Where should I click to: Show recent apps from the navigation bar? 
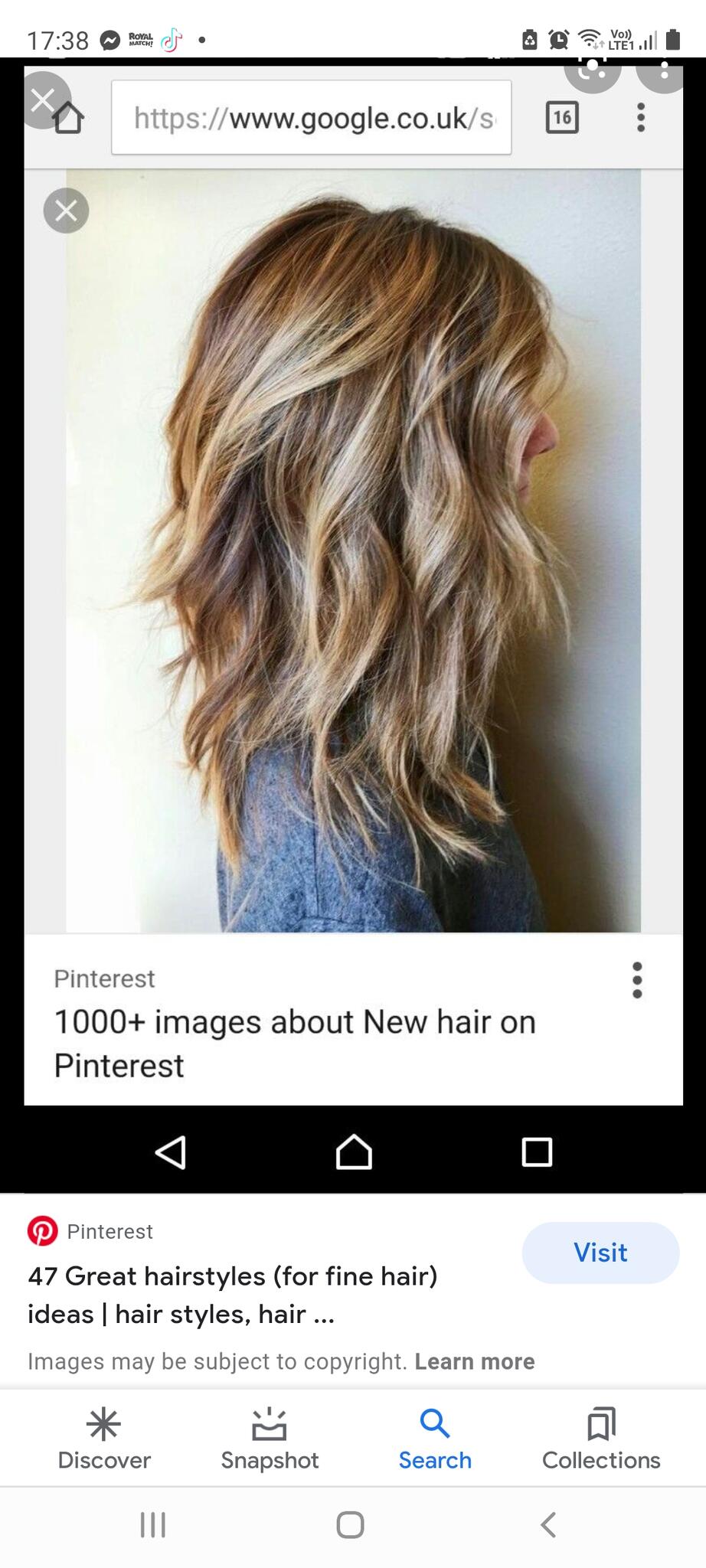(153, 1525)
